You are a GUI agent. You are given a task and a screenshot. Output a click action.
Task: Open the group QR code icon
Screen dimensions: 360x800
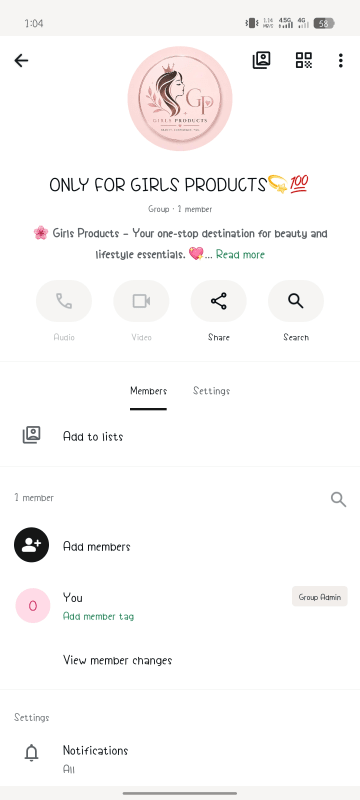click(304, 60)
